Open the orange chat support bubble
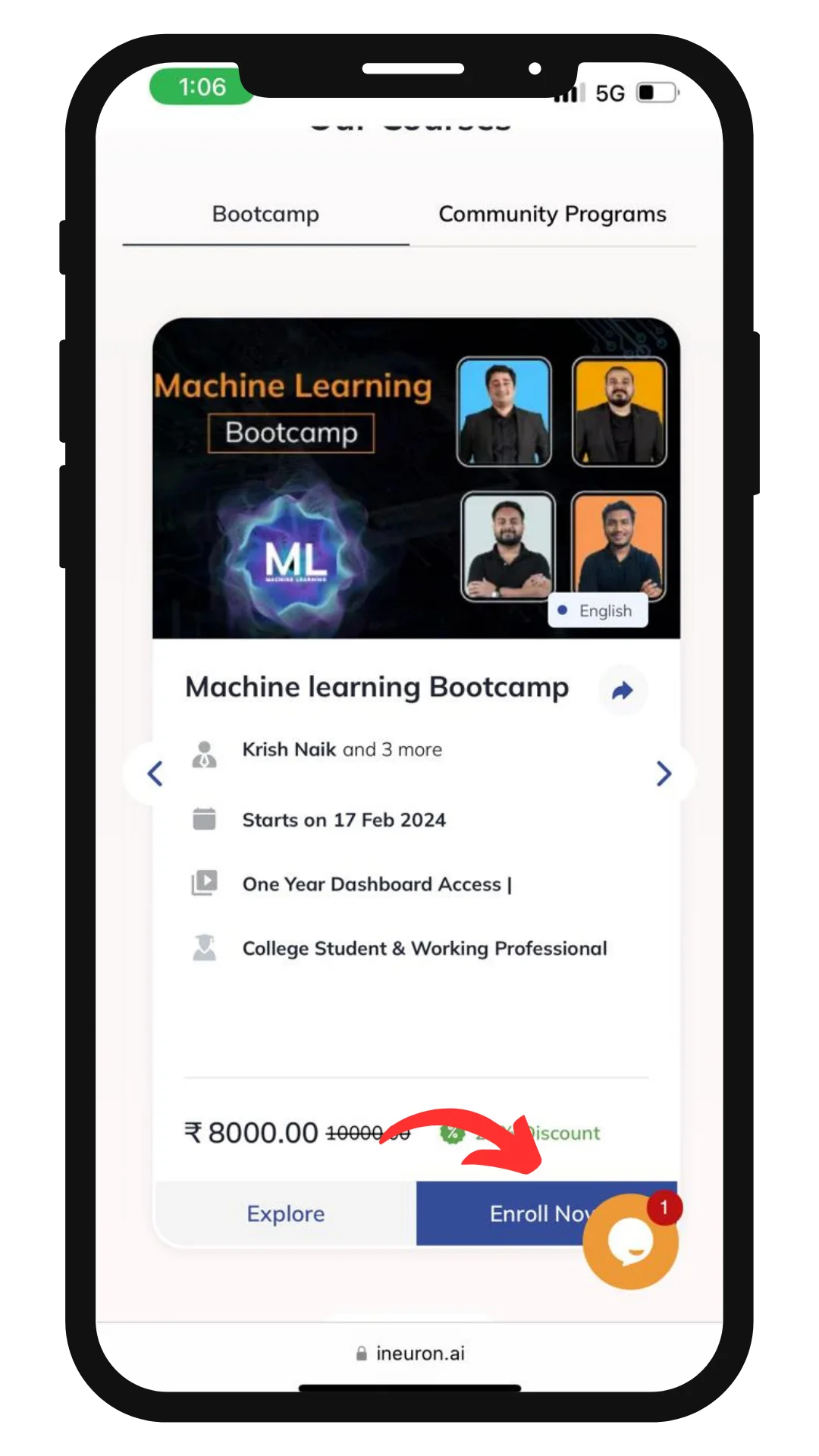 630,1242
